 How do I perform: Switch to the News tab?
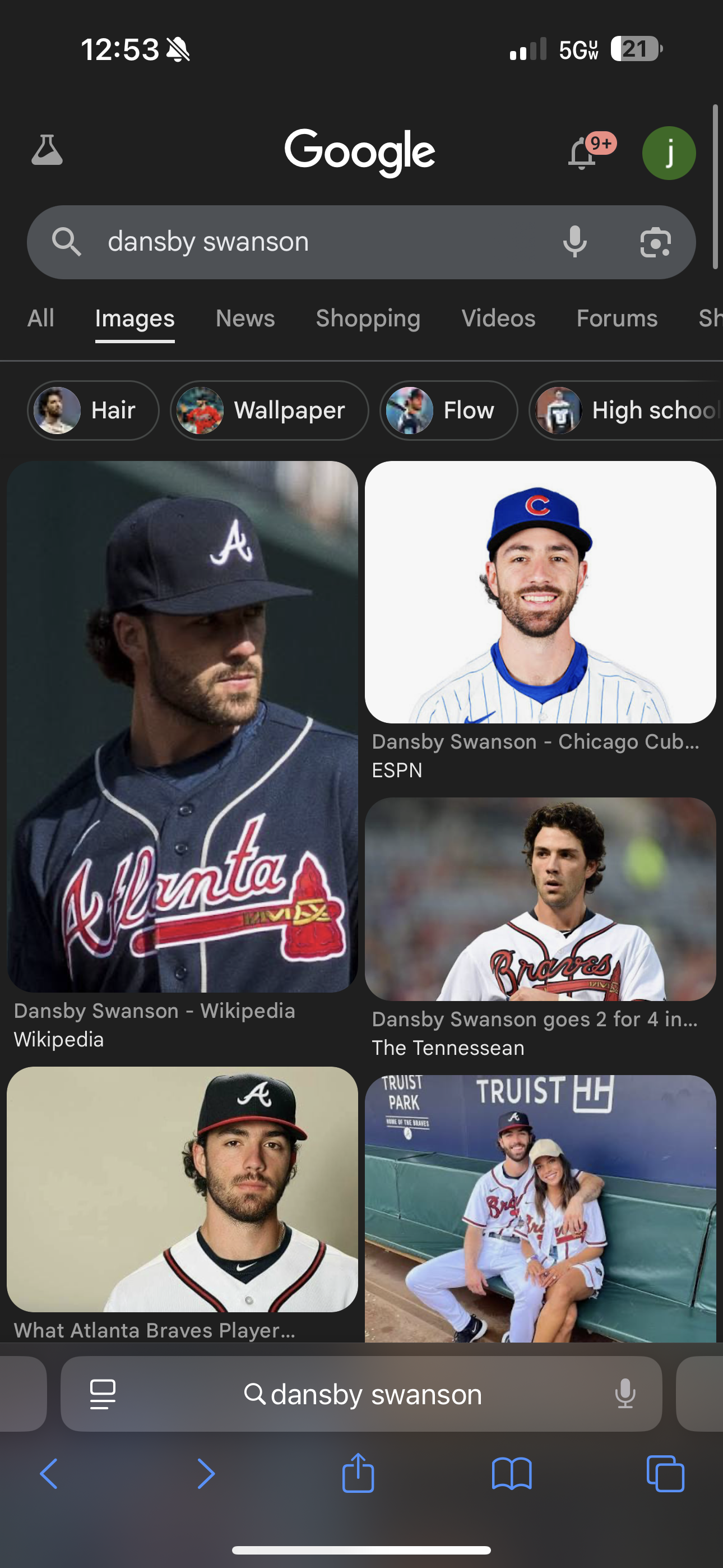click(x=245, y=319)
